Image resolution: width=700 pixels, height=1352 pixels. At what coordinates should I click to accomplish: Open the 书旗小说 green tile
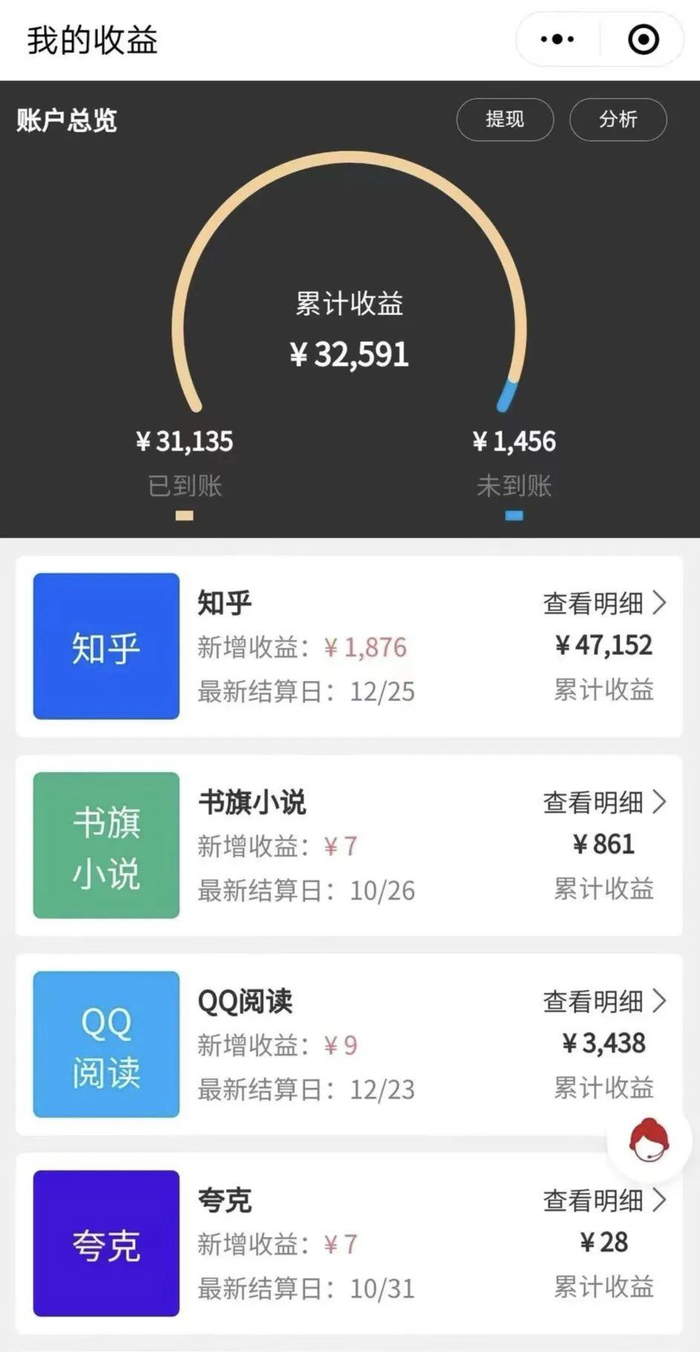[x=106, y=845]
